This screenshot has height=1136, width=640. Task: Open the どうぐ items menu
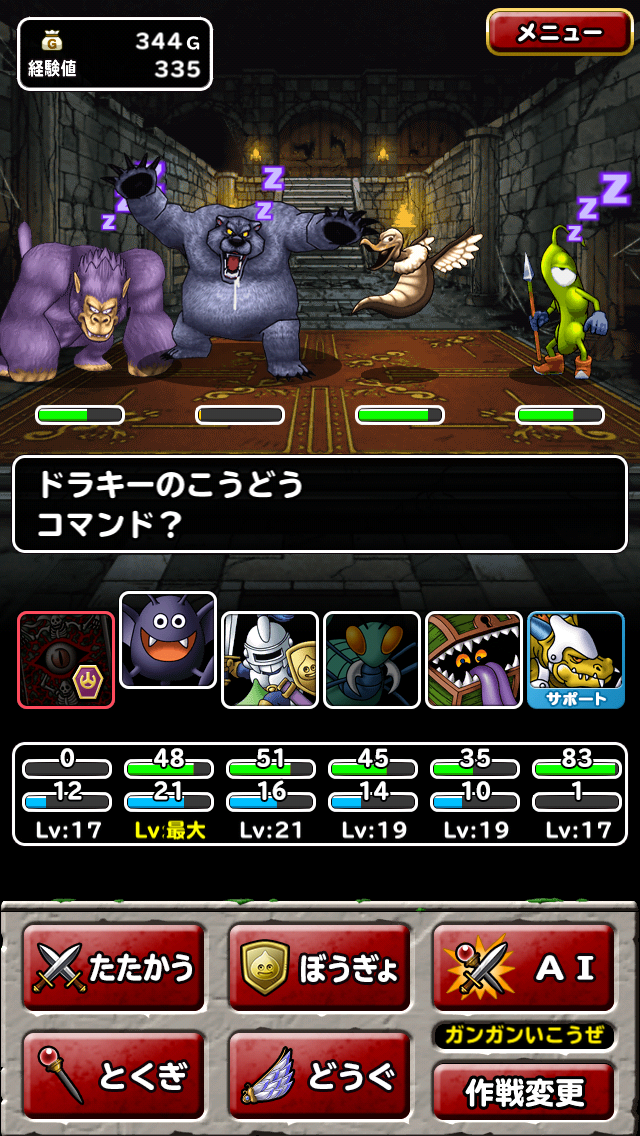click(319, 1076)
